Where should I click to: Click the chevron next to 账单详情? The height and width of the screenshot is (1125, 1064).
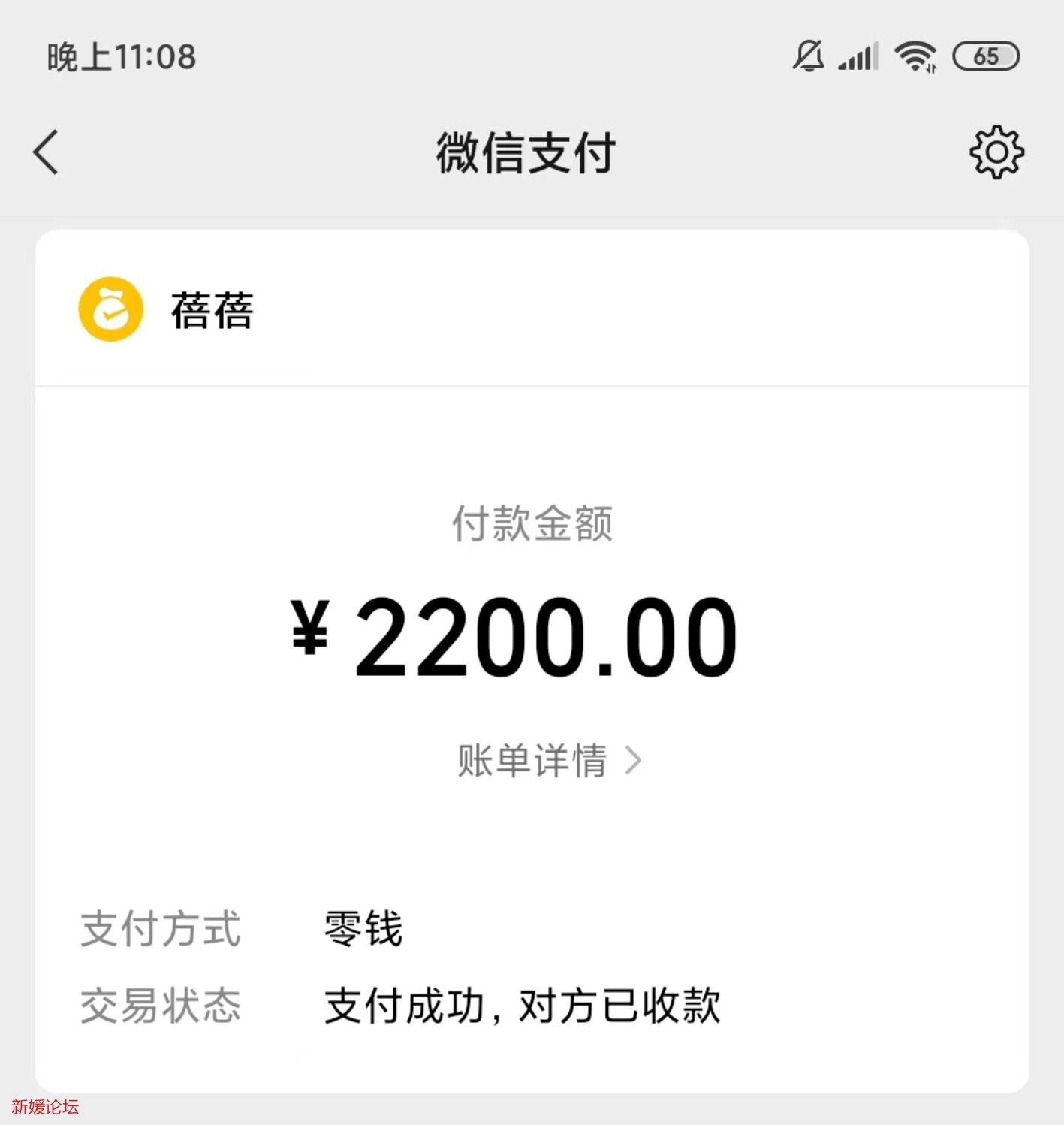(637, 760)
